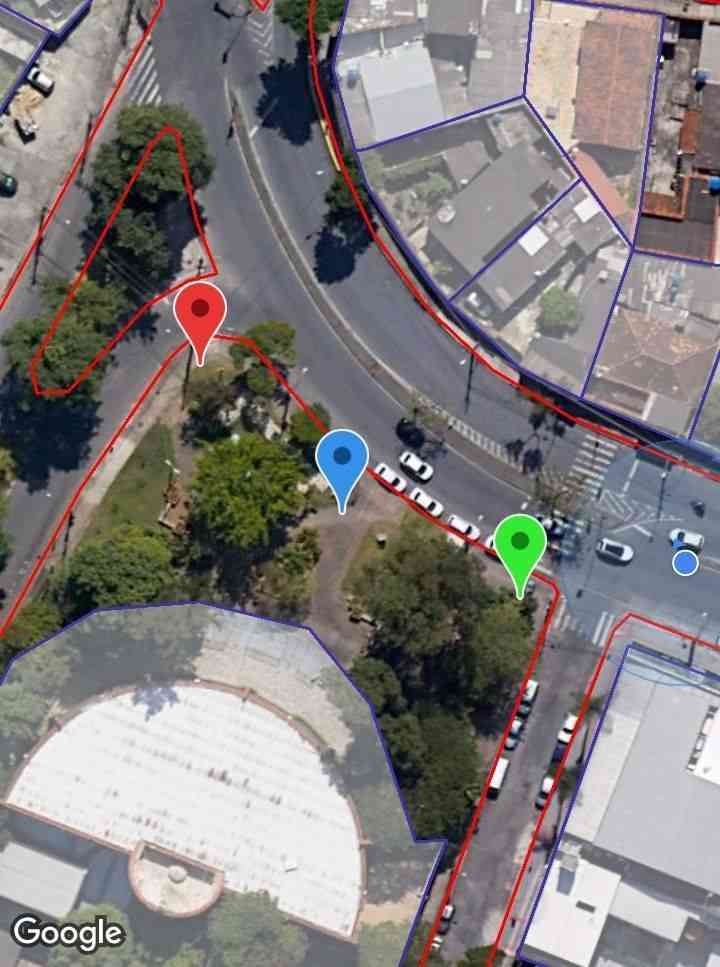Tap the blue current-location dot
Viewport: 720px width, 967px height.
[x=685, y=563]
